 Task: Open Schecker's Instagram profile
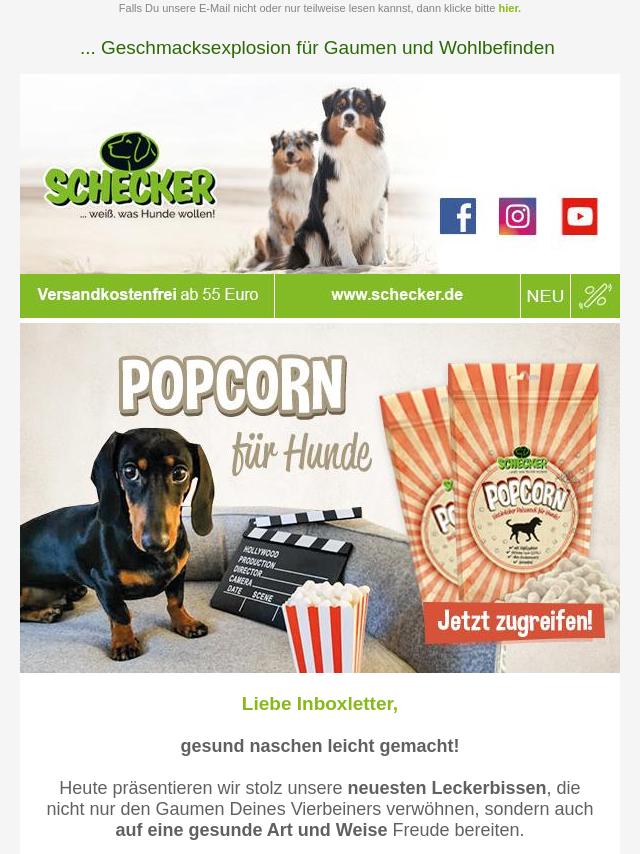pyautogui.click(x=517, y=216)
